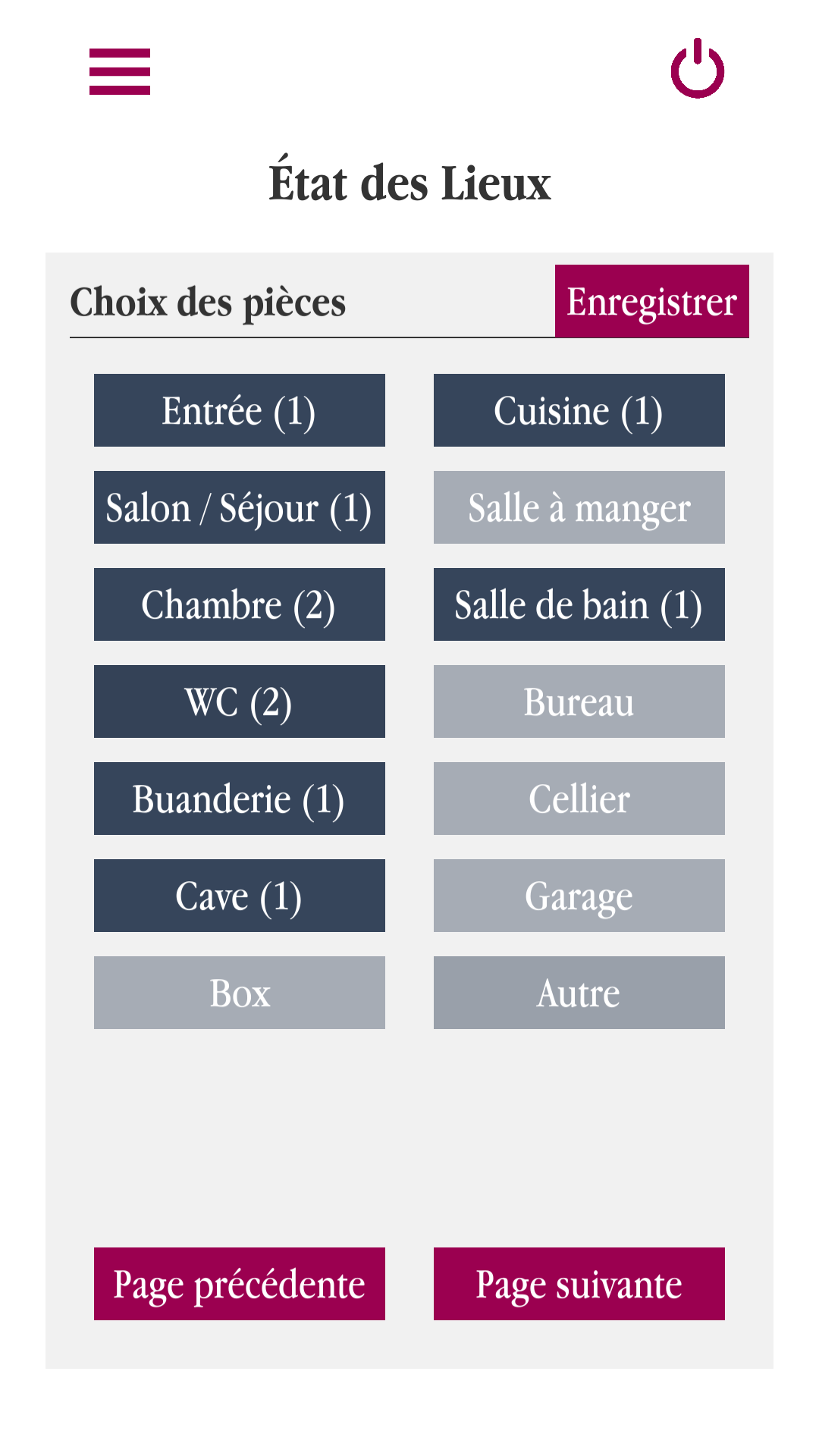This screenshot has width=819, height=1456.
Task: Tap the Cave (1) button
Action: [x=240, y=896]
